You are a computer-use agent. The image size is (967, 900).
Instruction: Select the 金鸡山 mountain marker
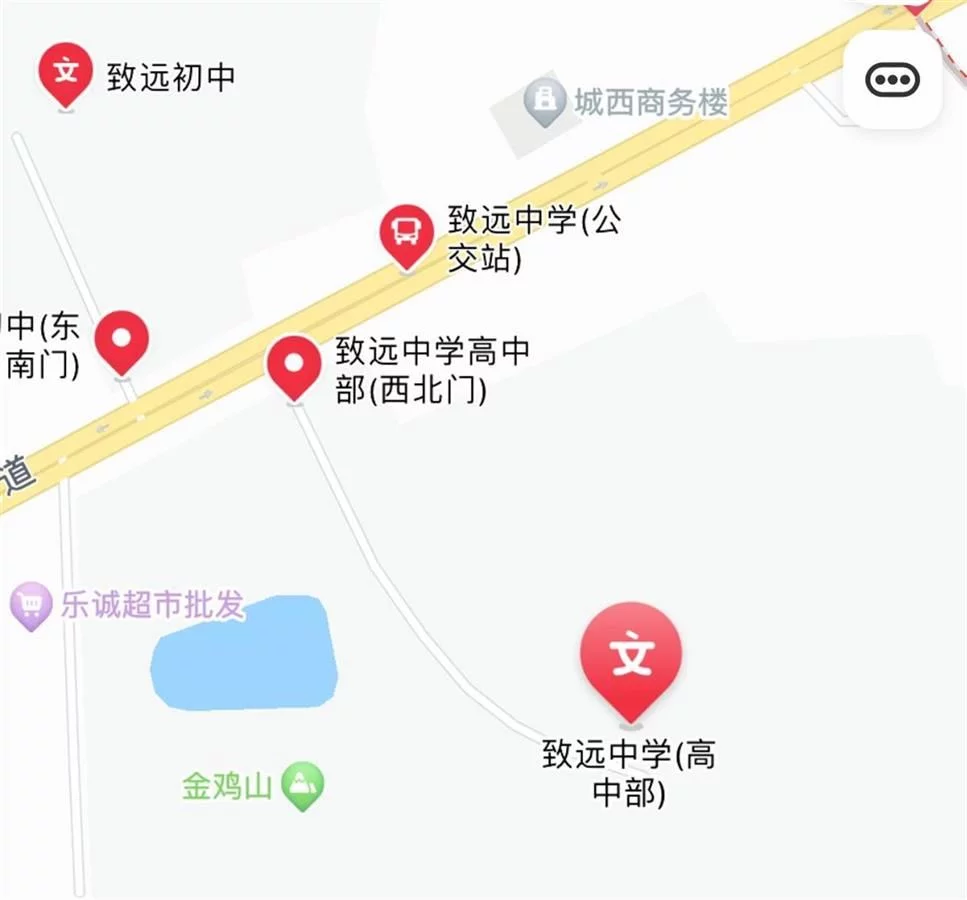[302, 786]
